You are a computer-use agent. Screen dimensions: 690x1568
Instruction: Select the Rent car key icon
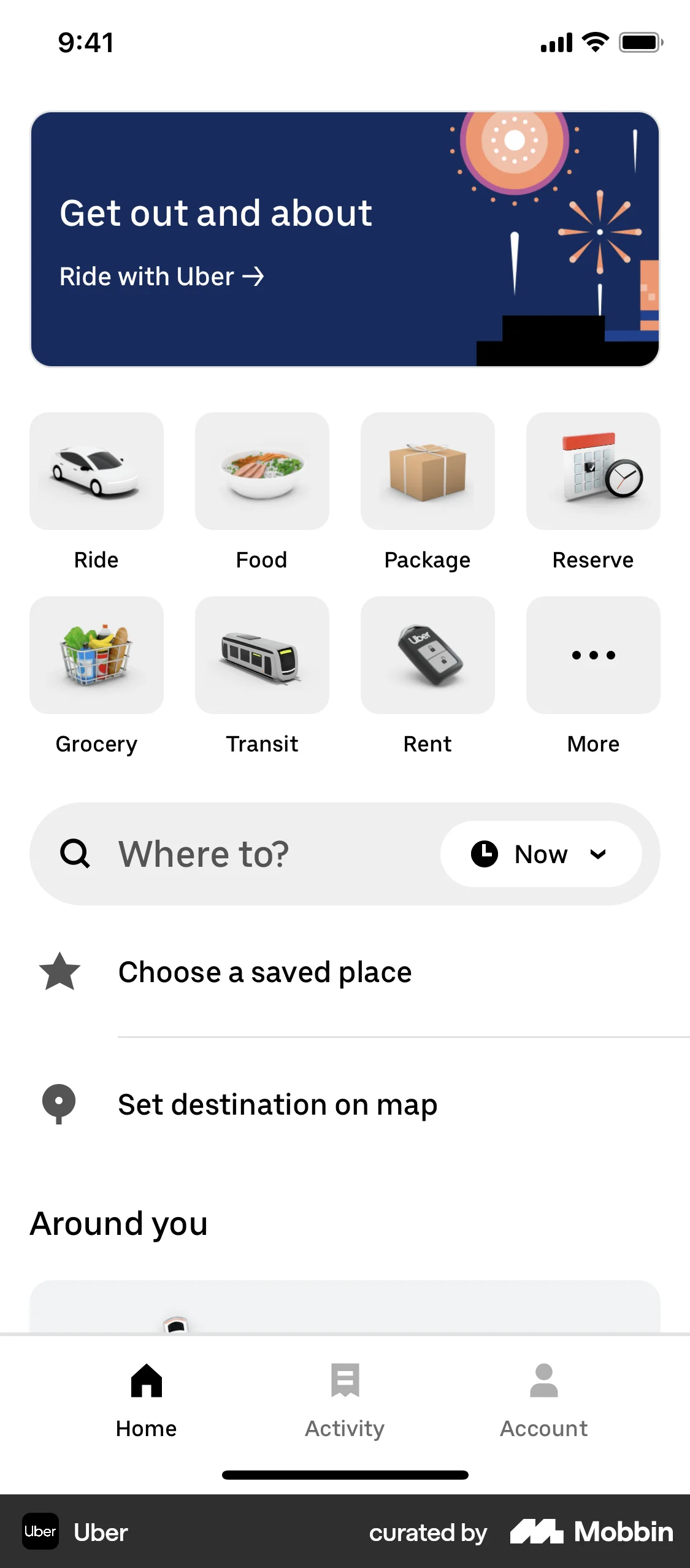[x=427, y=656]
